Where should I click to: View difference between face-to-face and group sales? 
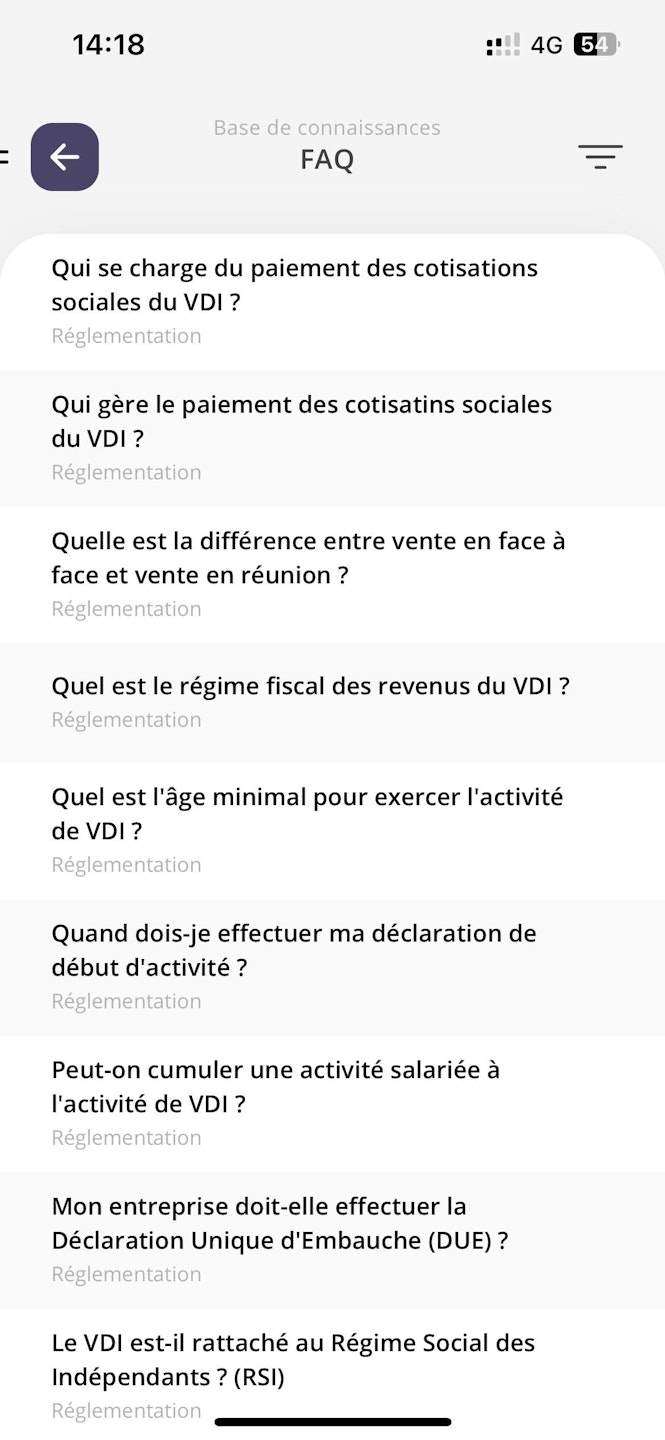(308, 558)
